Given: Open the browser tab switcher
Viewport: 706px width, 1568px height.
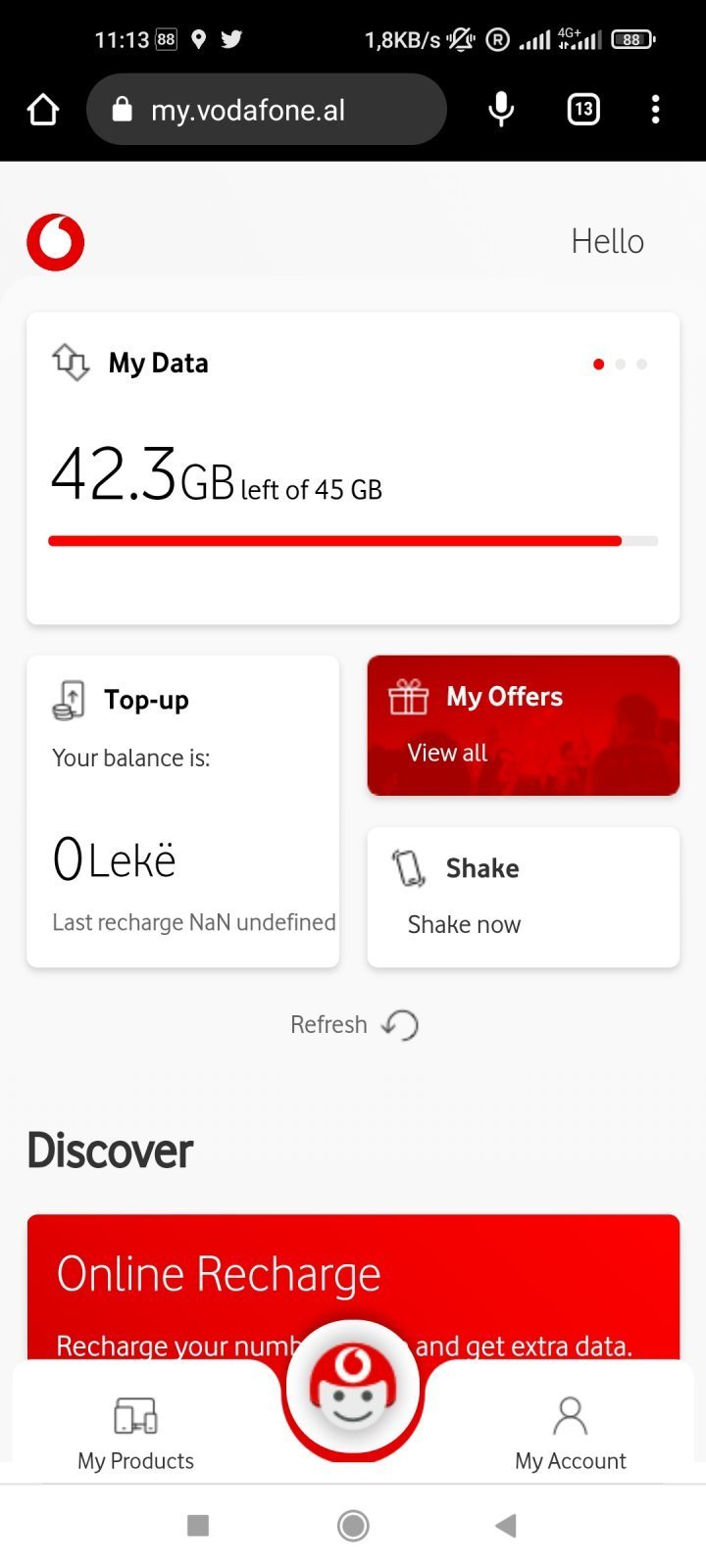Looking at the screenshot, I should pyautogui.click(x=583, y=110).
